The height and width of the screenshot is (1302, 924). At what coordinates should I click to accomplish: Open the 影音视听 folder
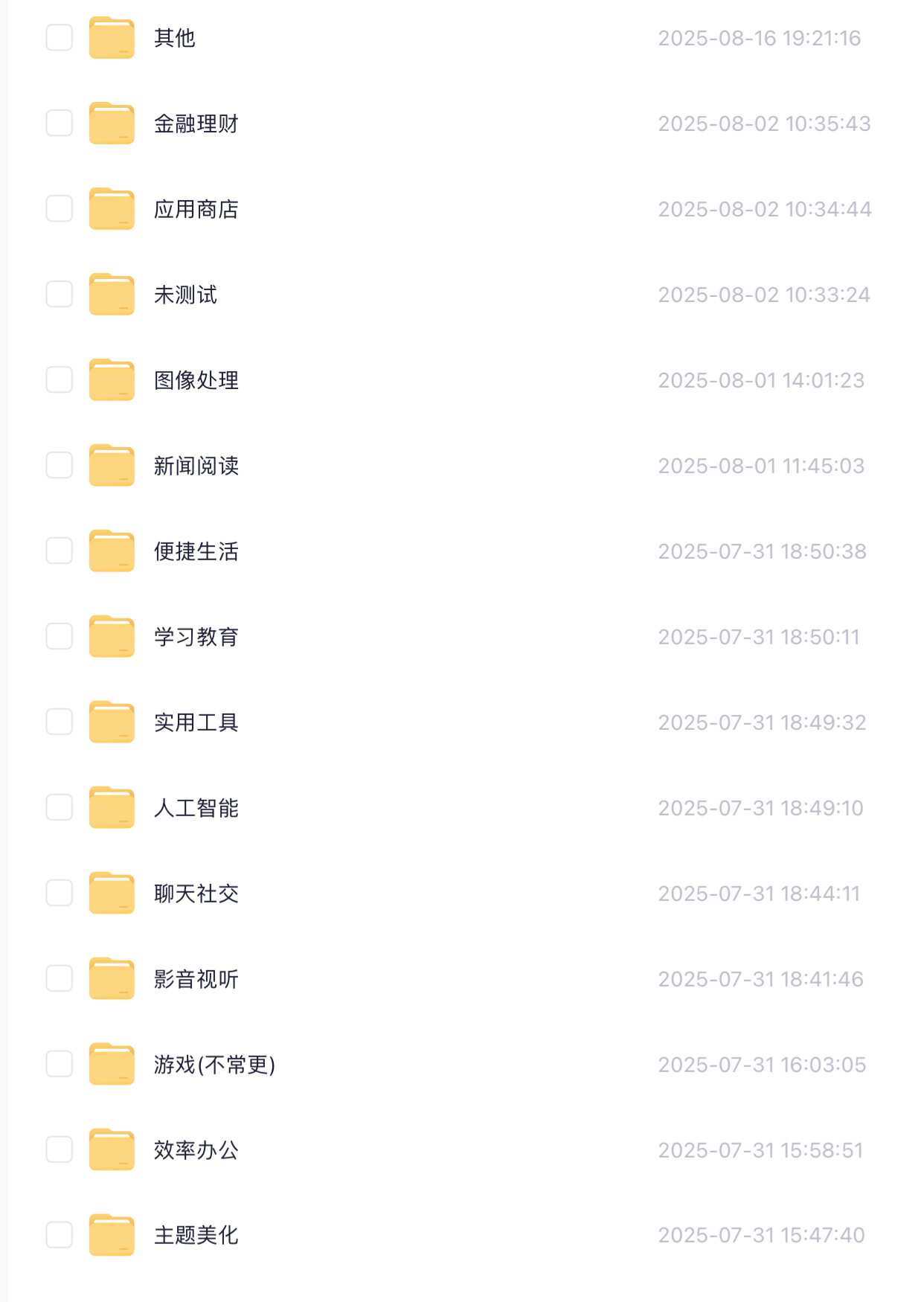tap(196, 979)
